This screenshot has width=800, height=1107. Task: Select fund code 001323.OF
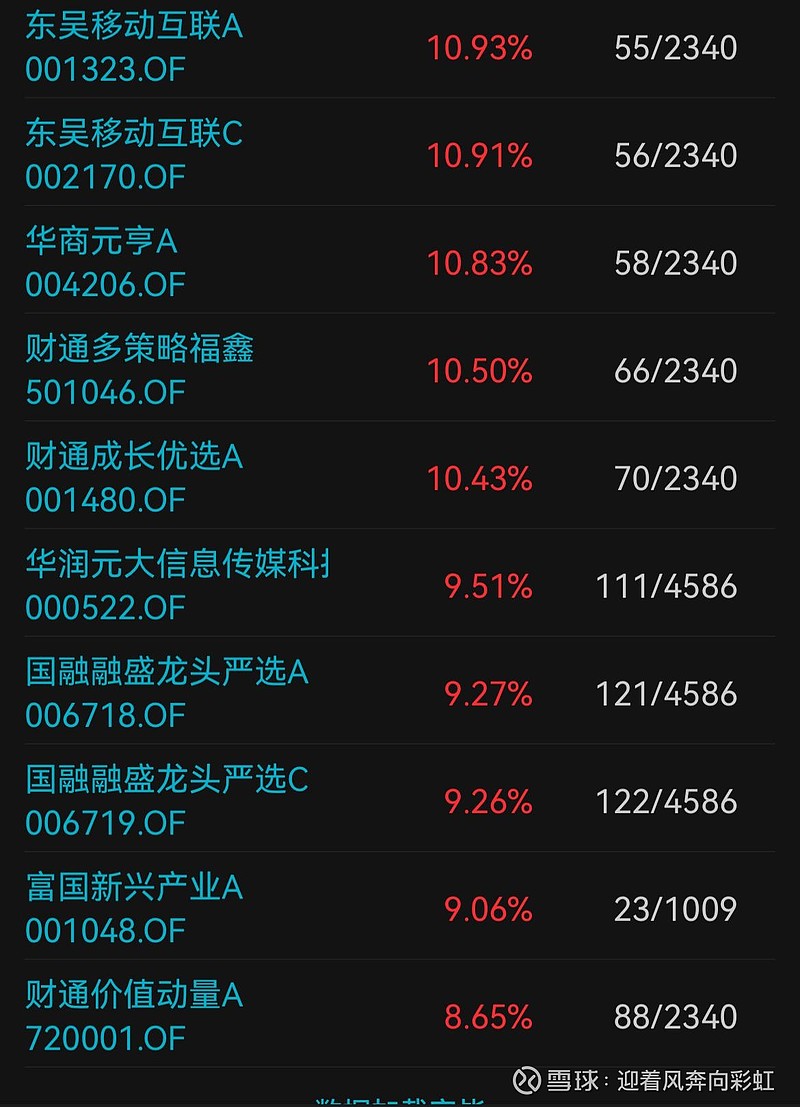104,70
